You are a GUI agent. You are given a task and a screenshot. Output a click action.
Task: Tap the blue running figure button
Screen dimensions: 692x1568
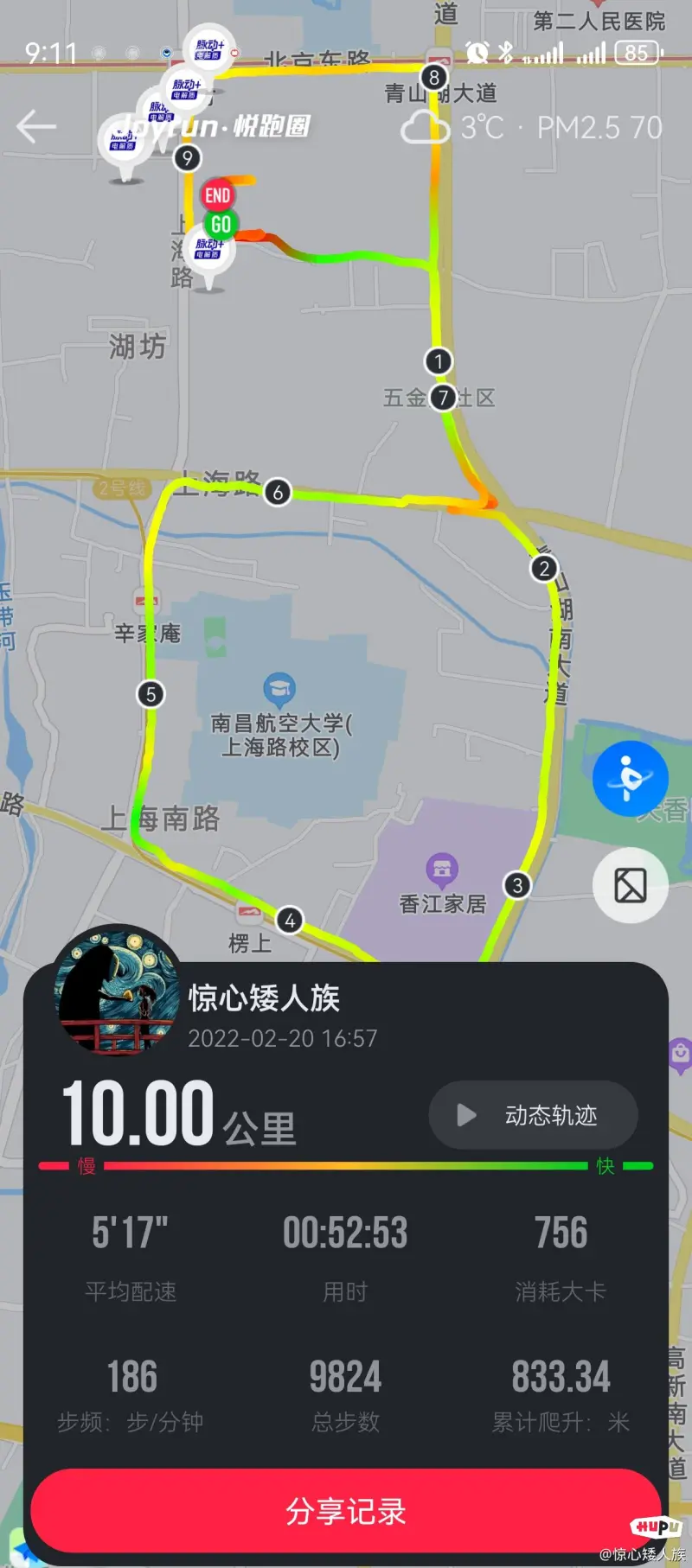[x=631, y=778]
